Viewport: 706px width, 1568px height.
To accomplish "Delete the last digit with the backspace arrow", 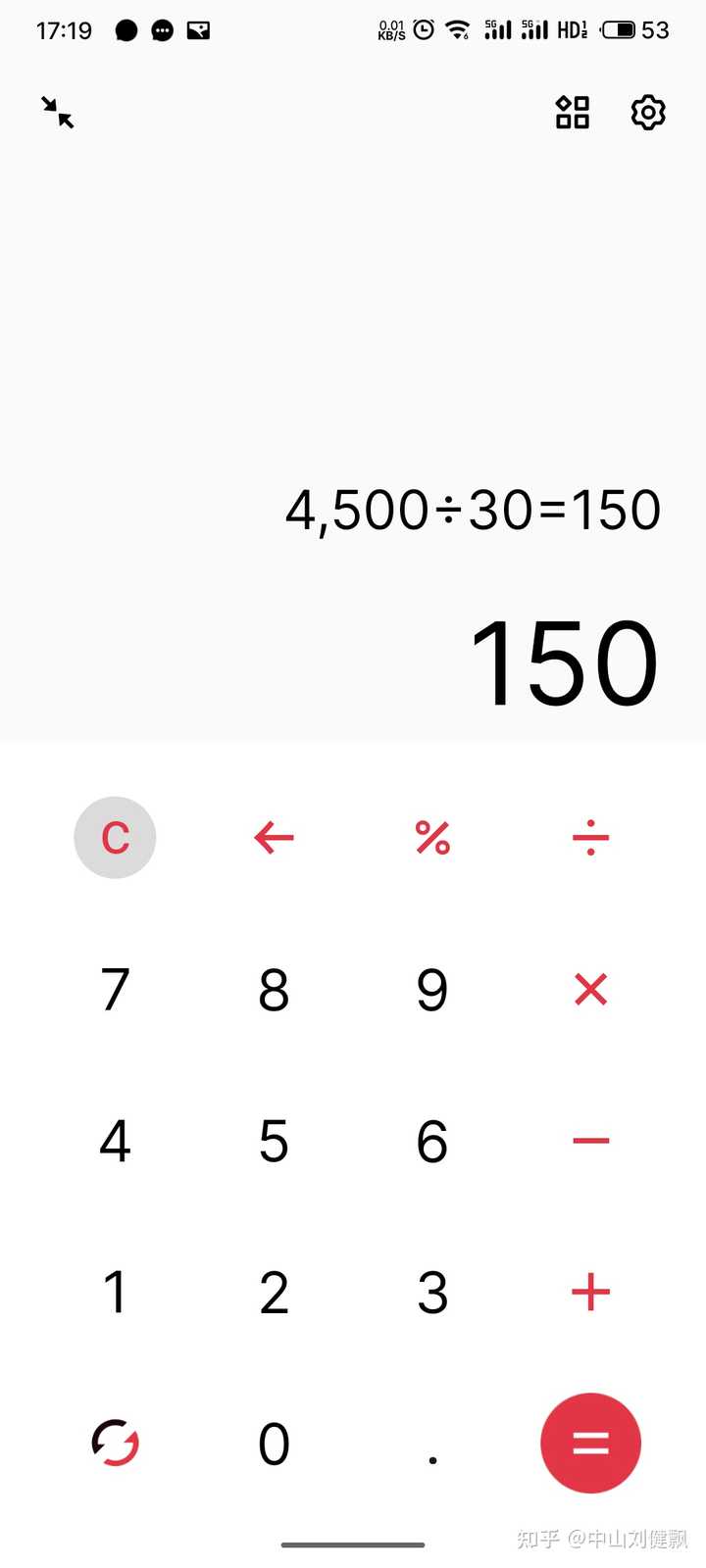I will coord(274,838).
